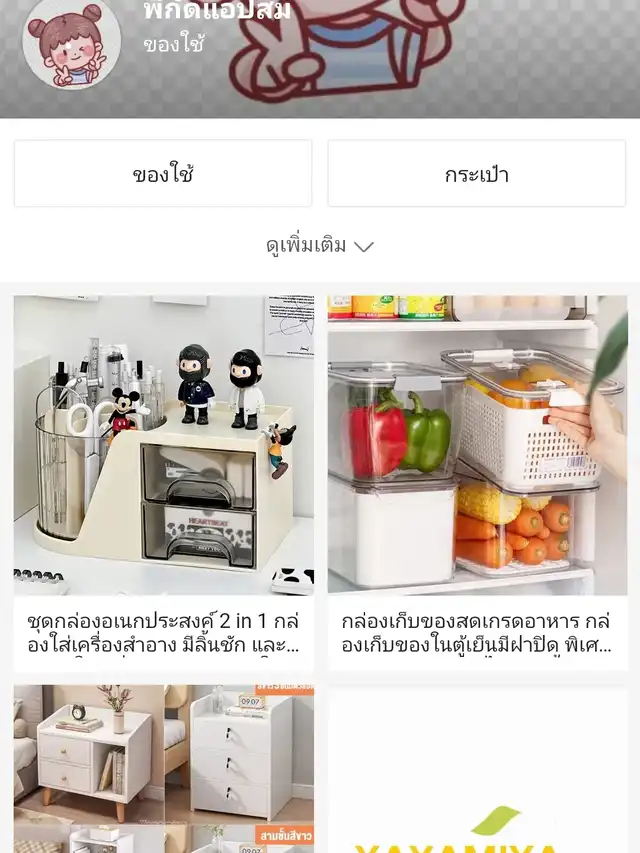Select the ของใช้ category button

point(163,174)
